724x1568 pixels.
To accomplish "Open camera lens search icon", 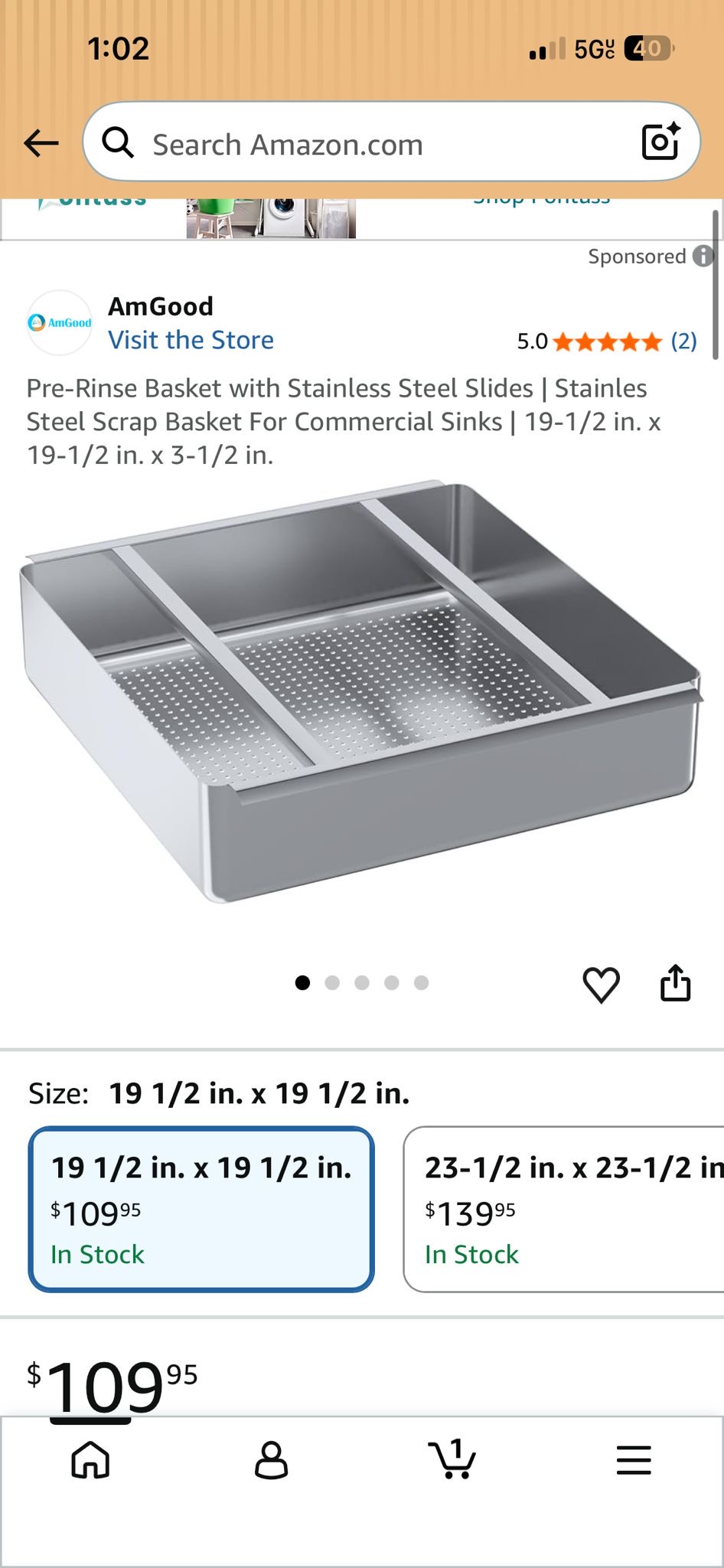I will [x=660, y=142].
